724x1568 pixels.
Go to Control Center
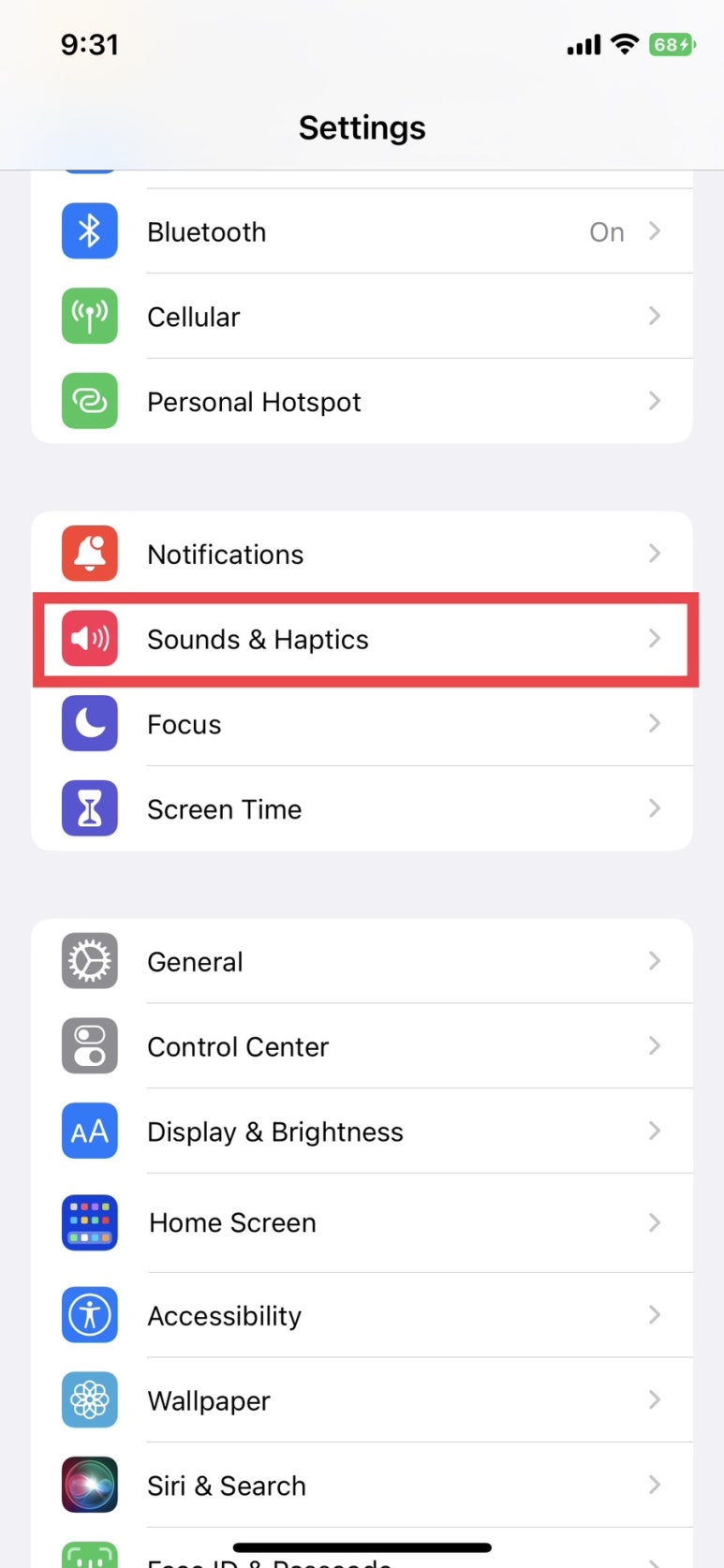pyautogui.click(x=362, y=1046)
